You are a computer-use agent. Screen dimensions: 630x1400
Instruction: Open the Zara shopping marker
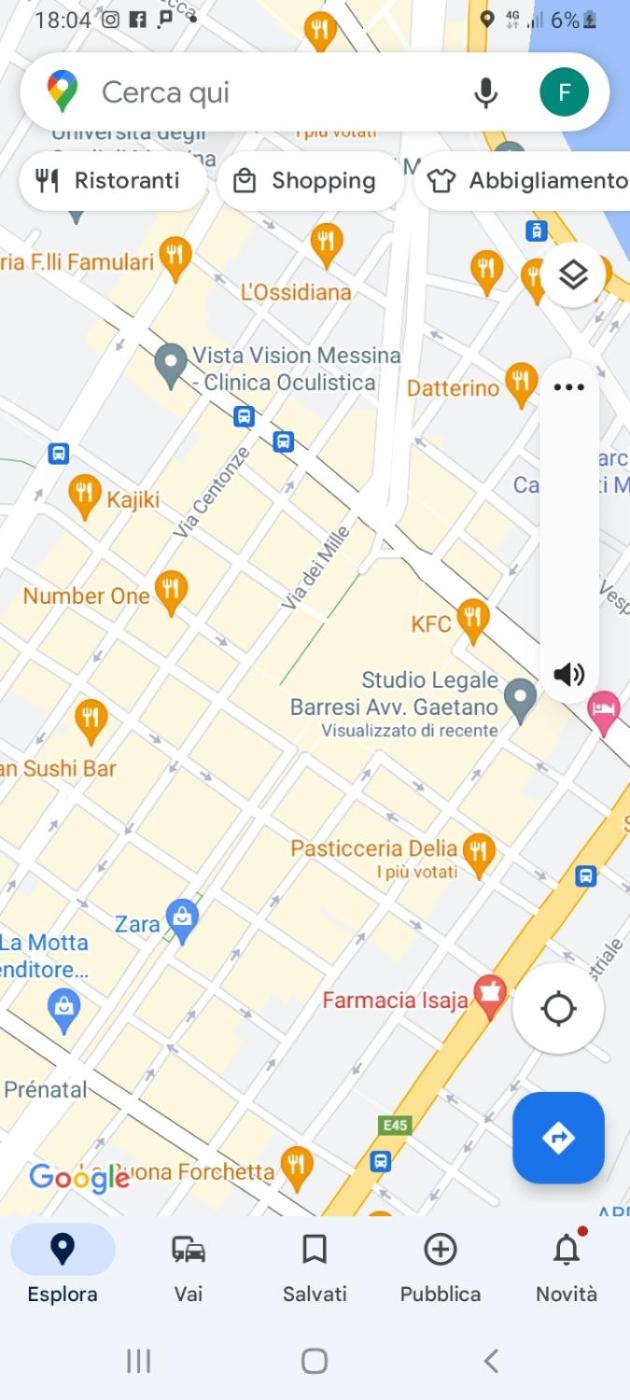click(x=182, y=918)
